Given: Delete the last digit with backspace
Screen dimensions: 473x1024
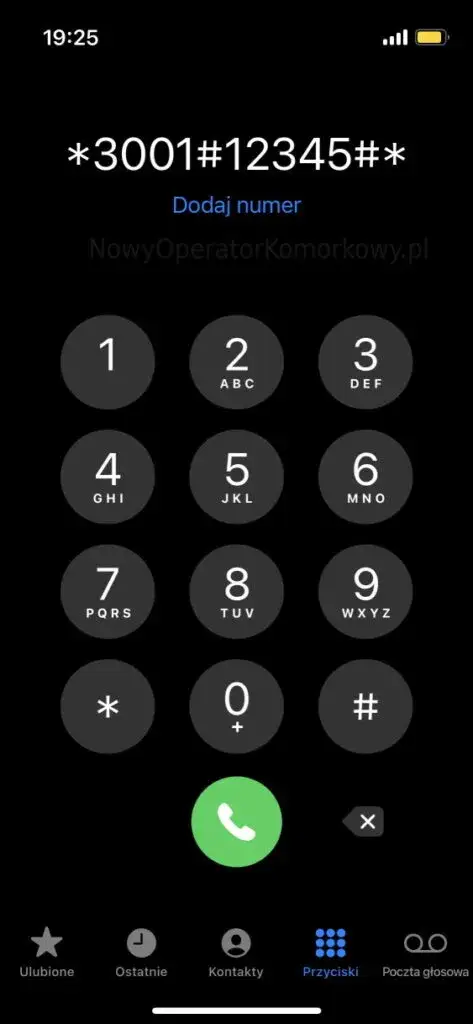Looking at the screenshot, I should pyautogui.click(x=363, y=822).
